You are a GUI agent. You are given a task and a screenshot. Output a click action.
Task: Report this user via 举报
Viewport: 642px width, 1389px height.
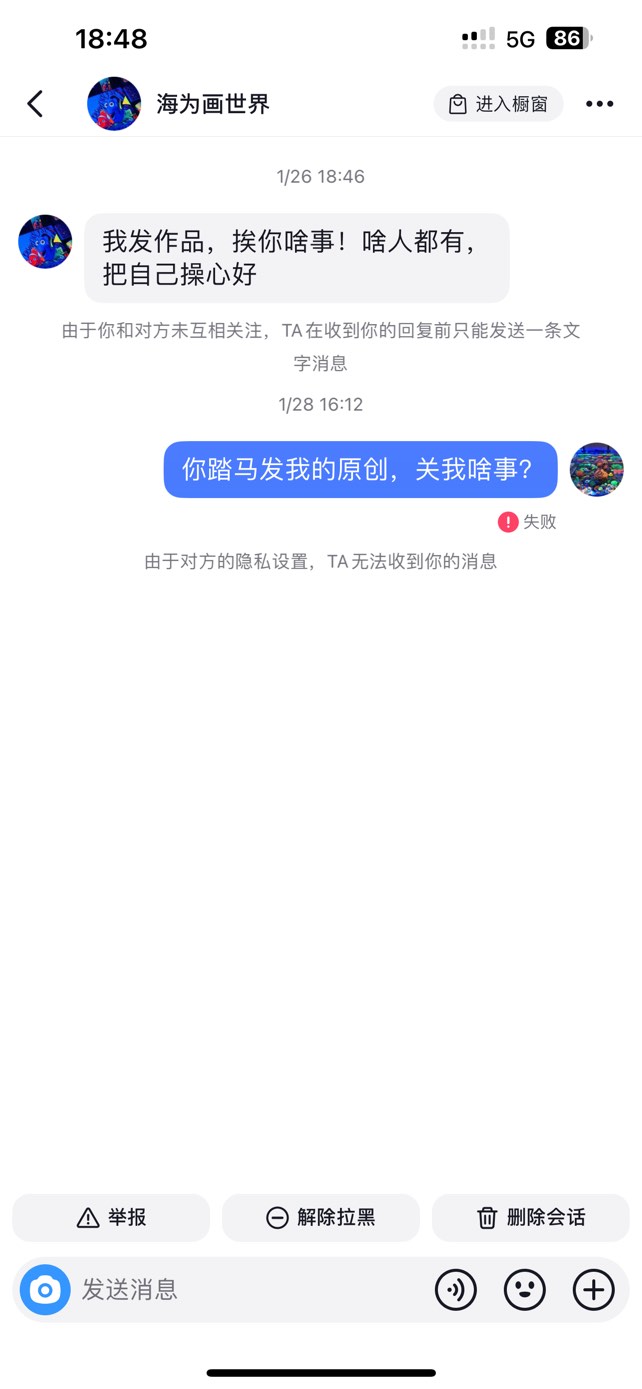(x=111, y=1217)
